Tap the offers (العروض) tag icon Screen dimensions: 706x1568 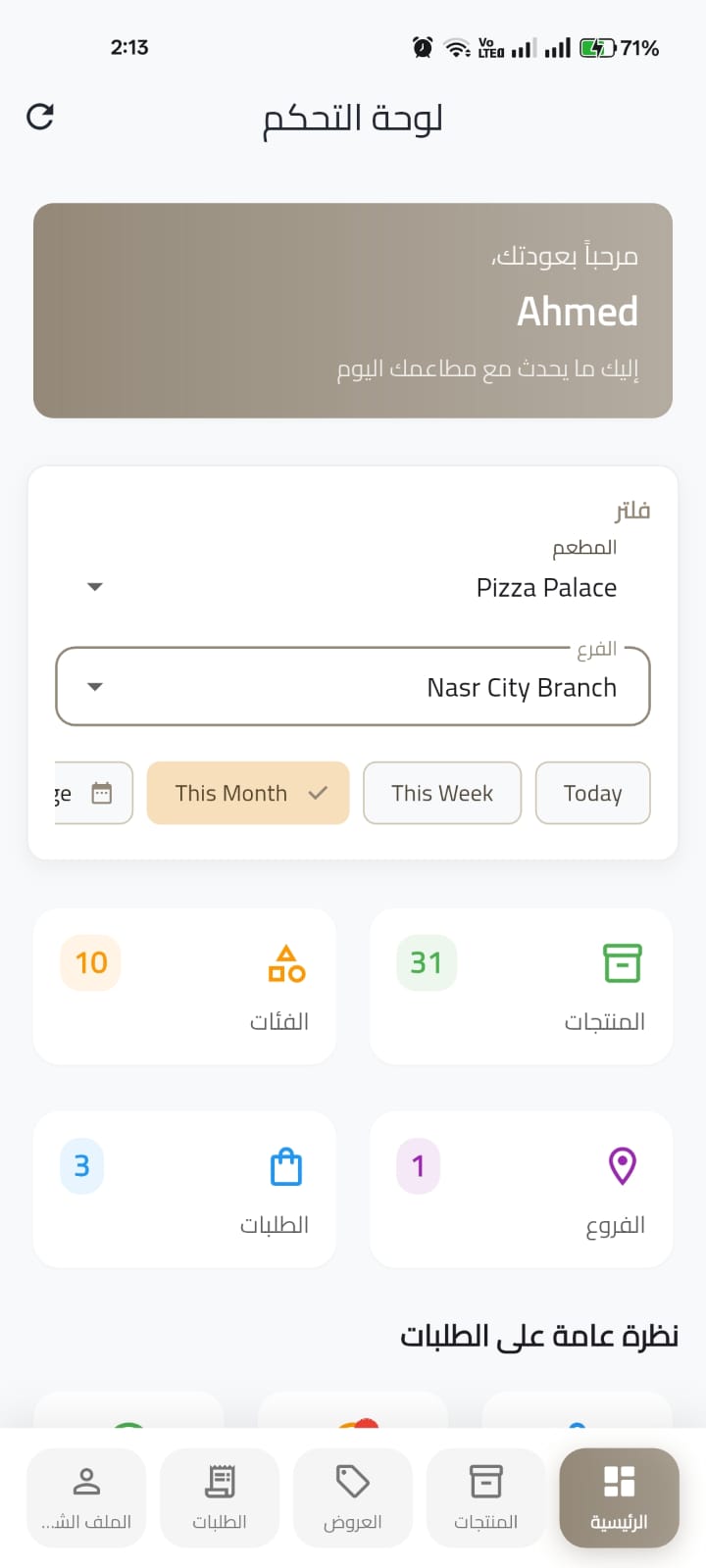[x=353, y=1482]
